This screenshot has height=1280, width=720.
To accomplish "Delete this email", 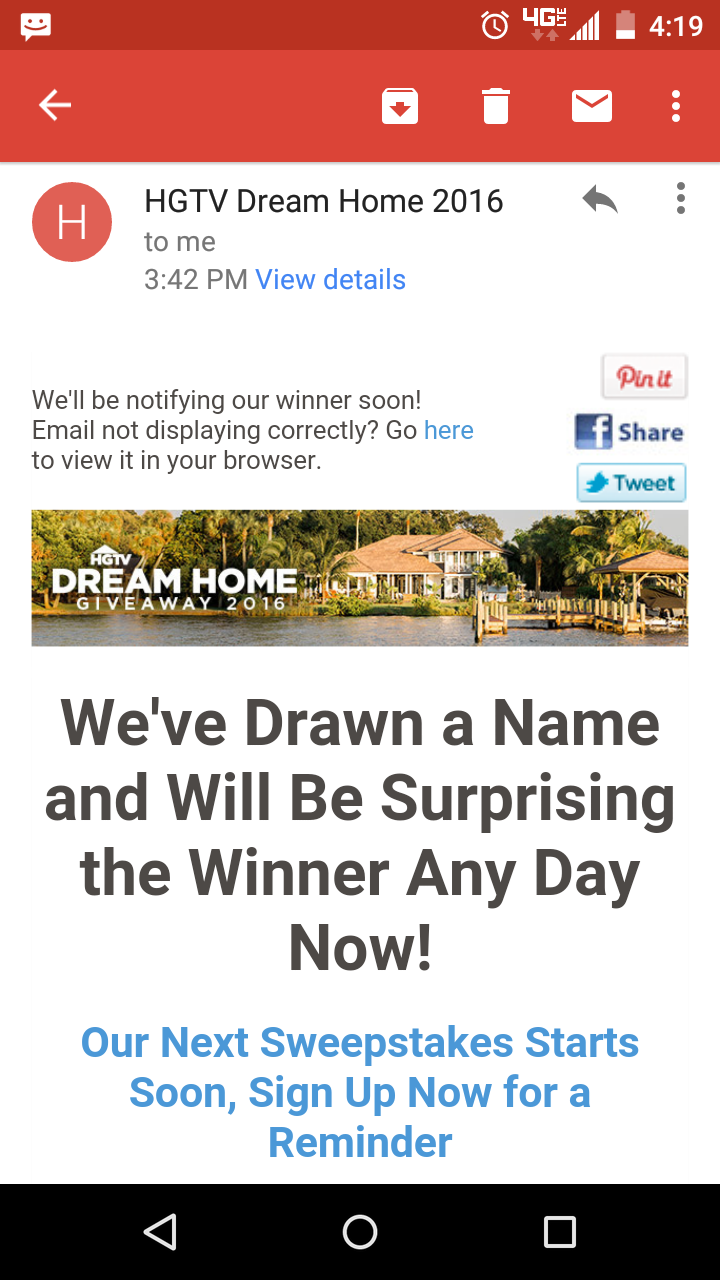I will pos(496,105).
